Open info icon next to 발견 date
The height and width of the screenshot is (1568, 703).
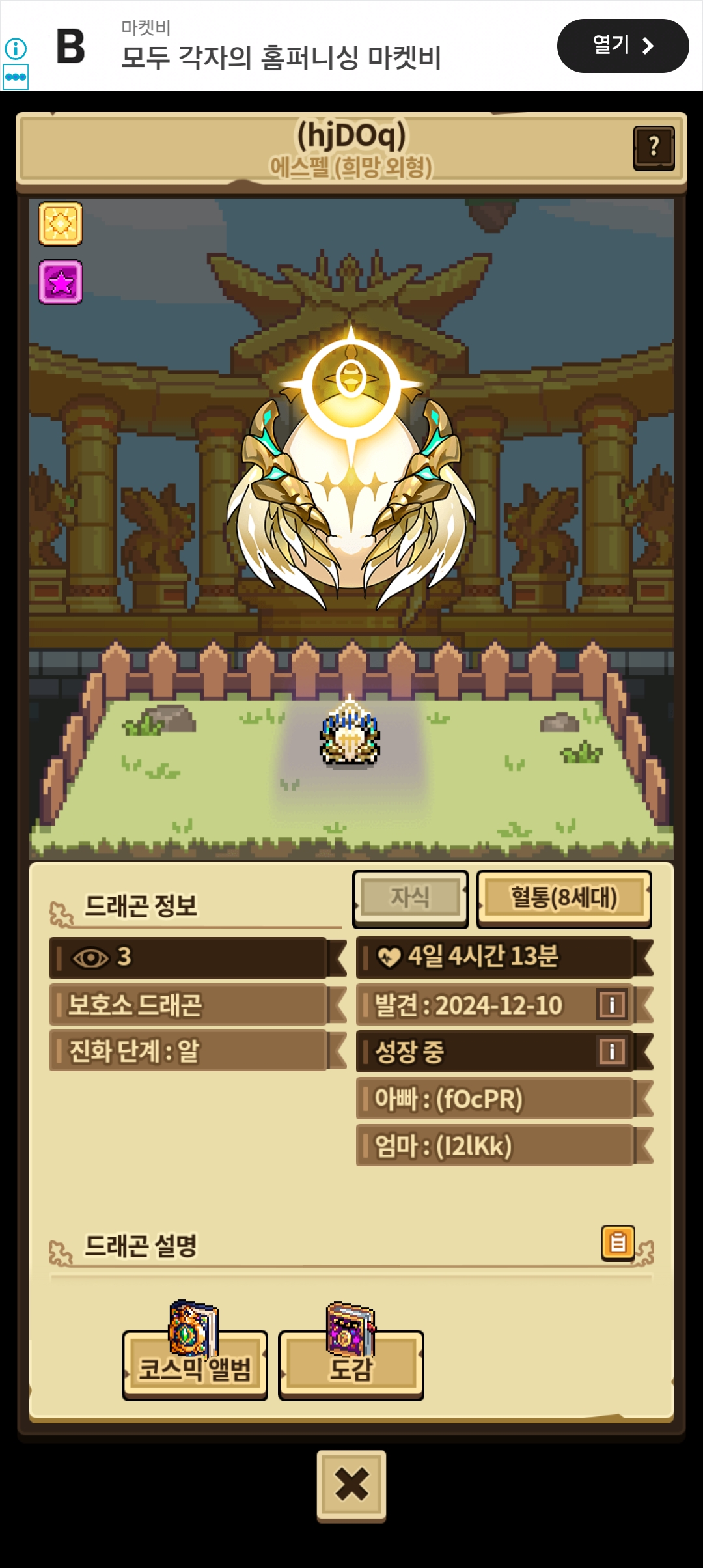pos(611,1005)
